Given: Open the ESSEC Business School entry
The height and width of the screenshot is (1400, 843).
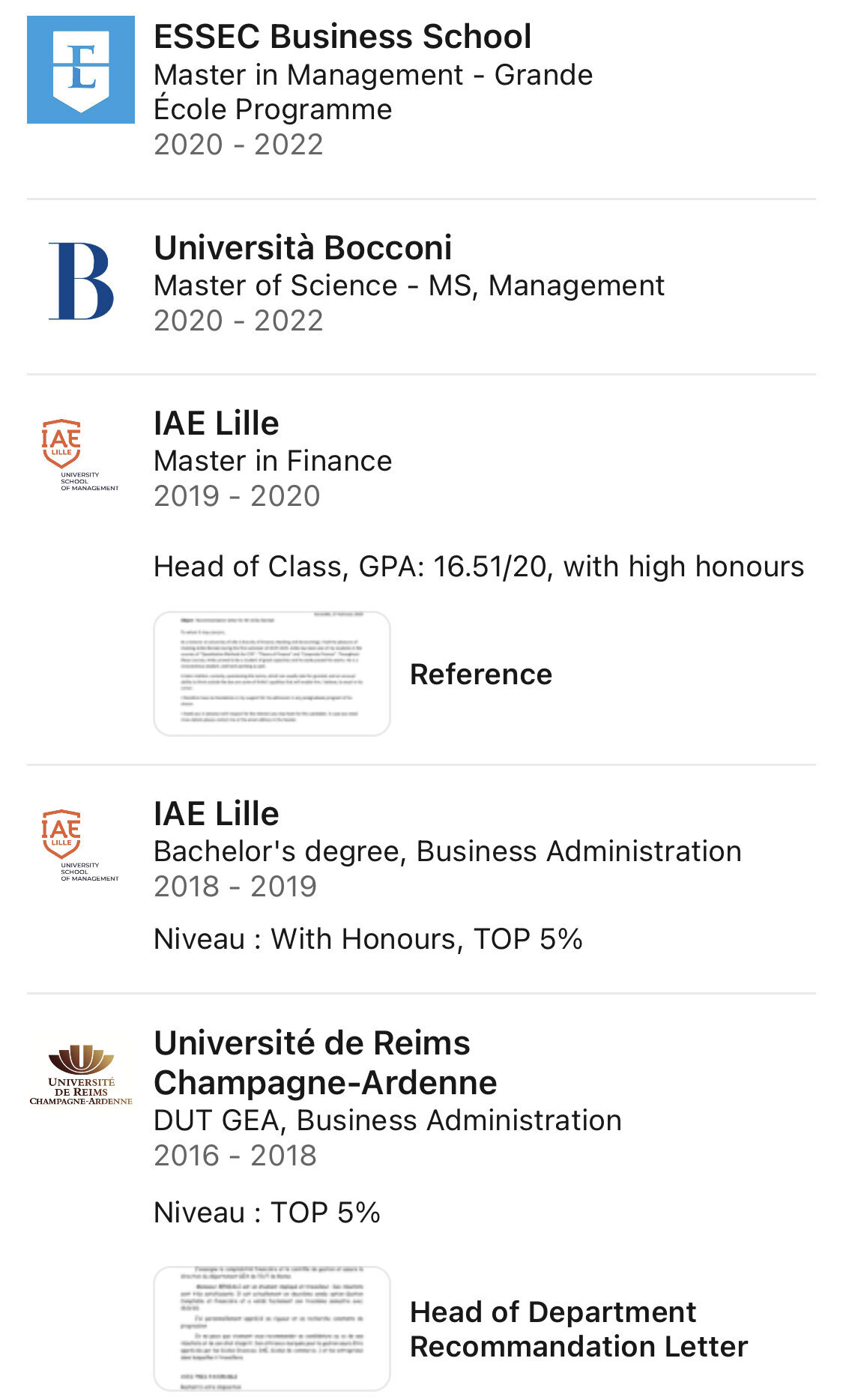Looking at the screenshot, I should [421, 90].
